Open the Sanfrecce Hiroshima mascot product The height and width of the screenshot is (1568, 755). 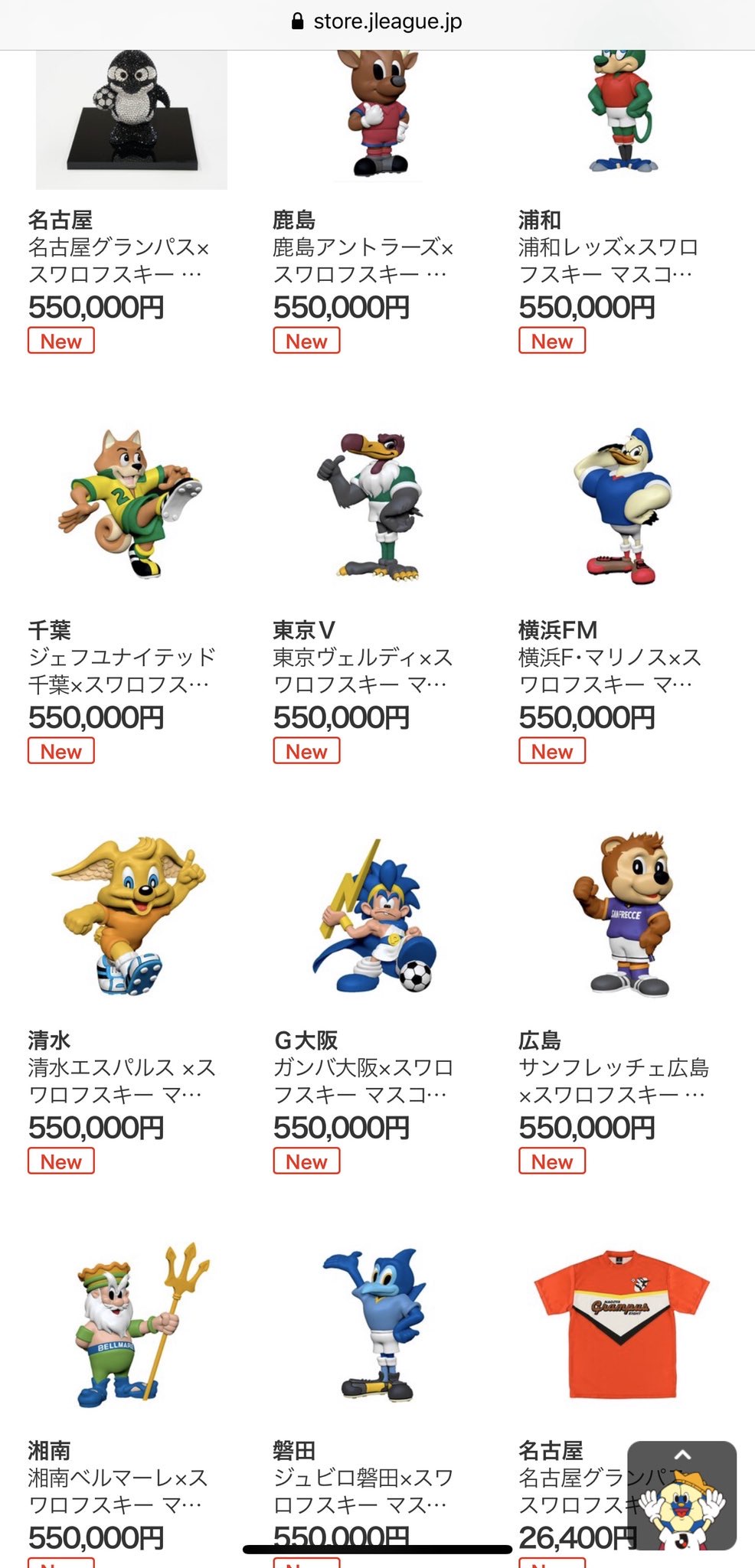coord(622,915)
